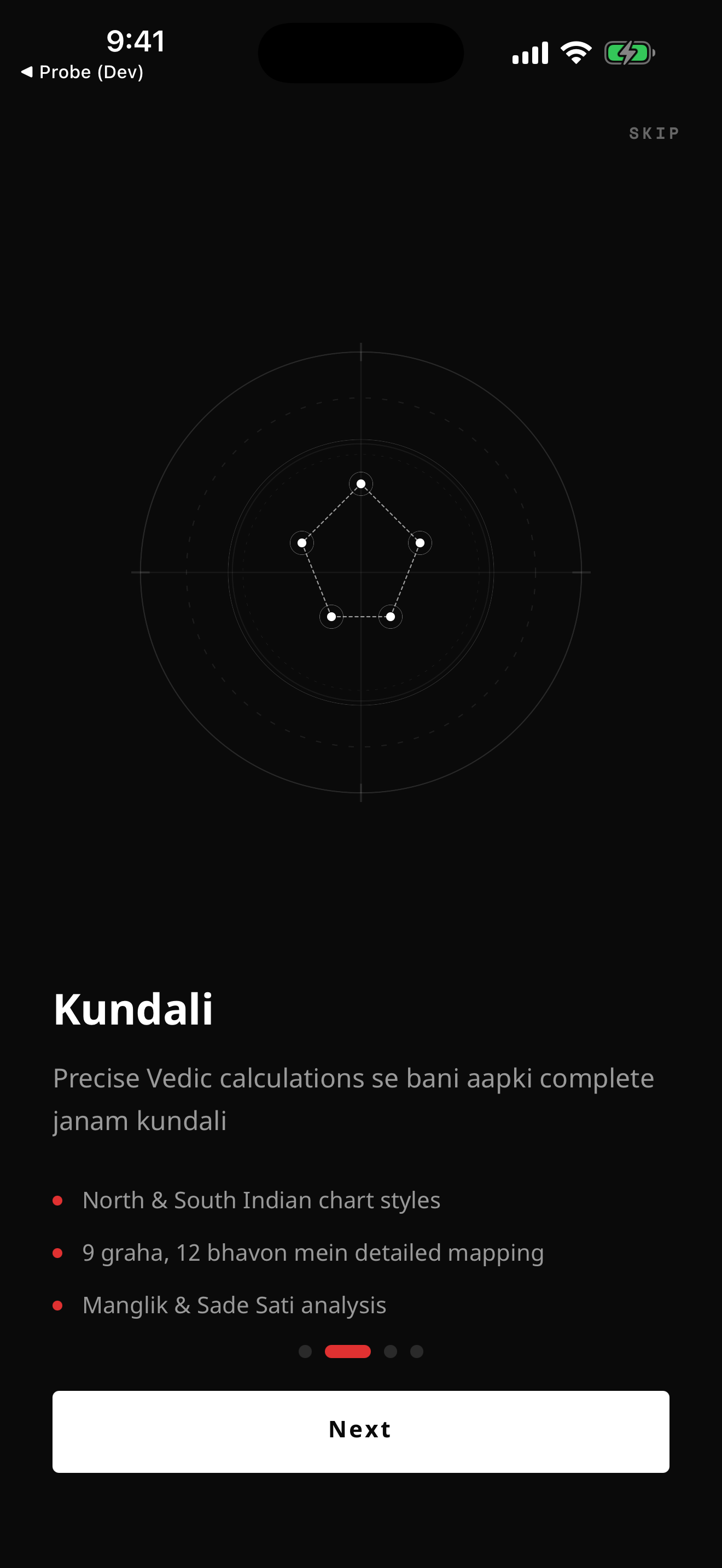This screenshot has width=722, height=1568.
Task: Tap the right node of the pentagon chart
Action: click(420, 542)
